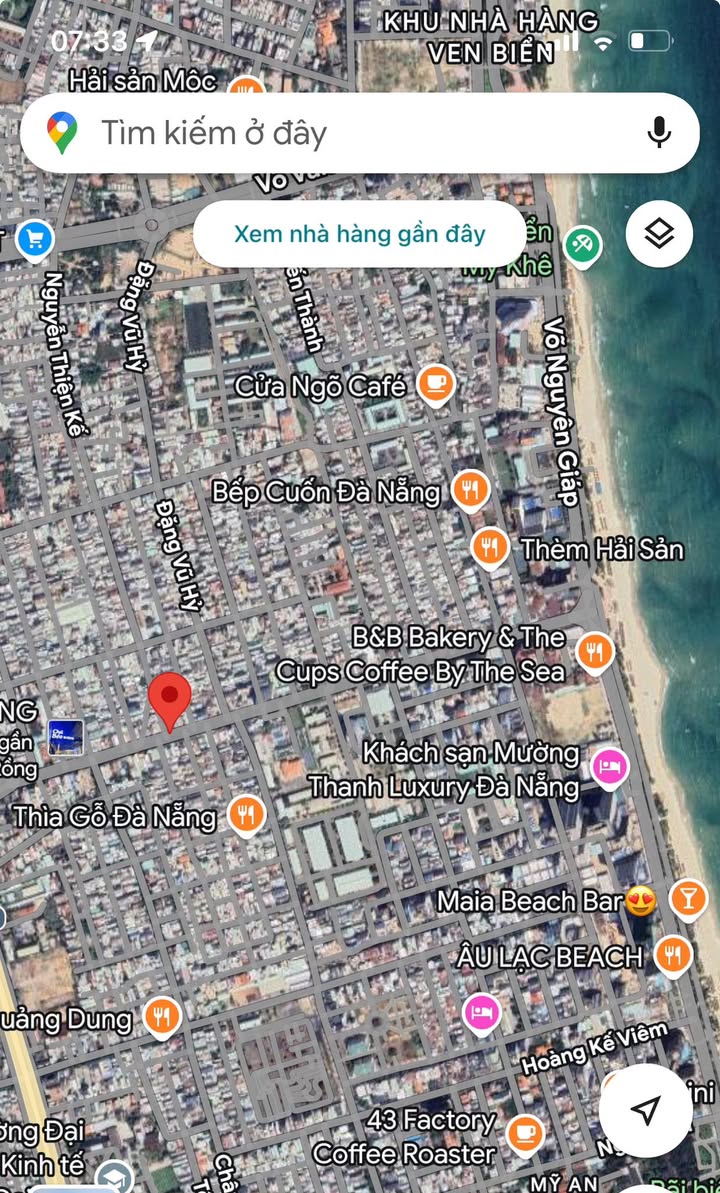This screenshot has width=720, height=1193.
Task: Start voice search with the microphone icon
Action: (658, 133)
